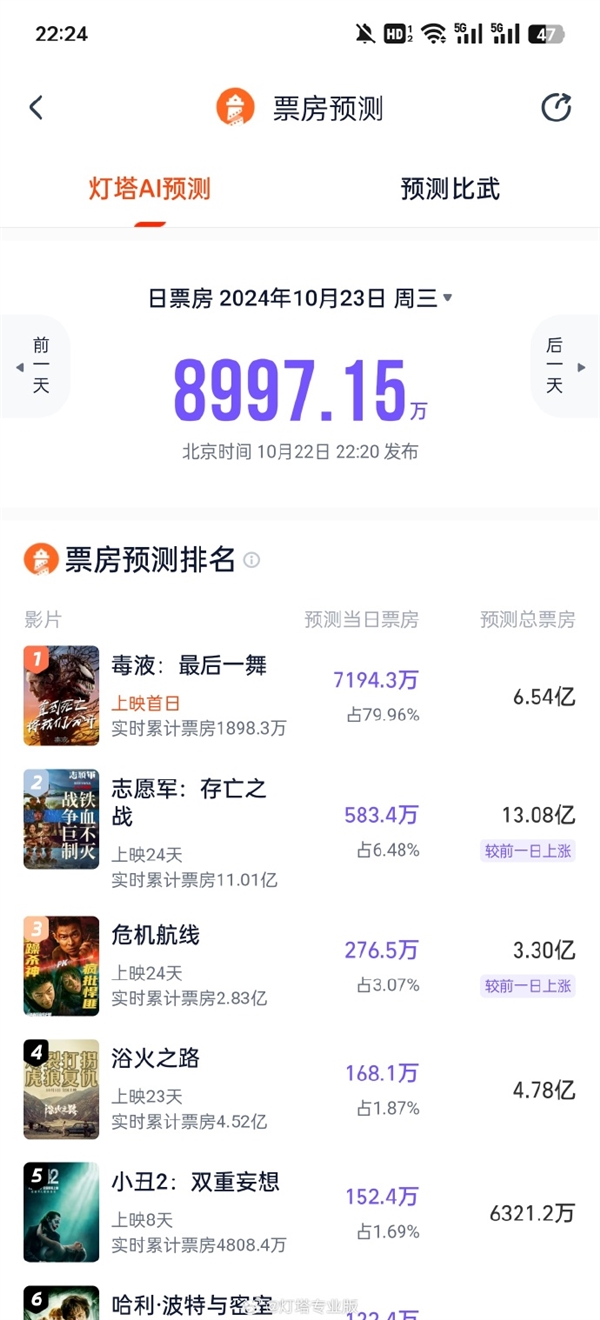The width and height of the screenshot is (600, 1320).
Task: Go back to the previous page
Action: [36, 108]
